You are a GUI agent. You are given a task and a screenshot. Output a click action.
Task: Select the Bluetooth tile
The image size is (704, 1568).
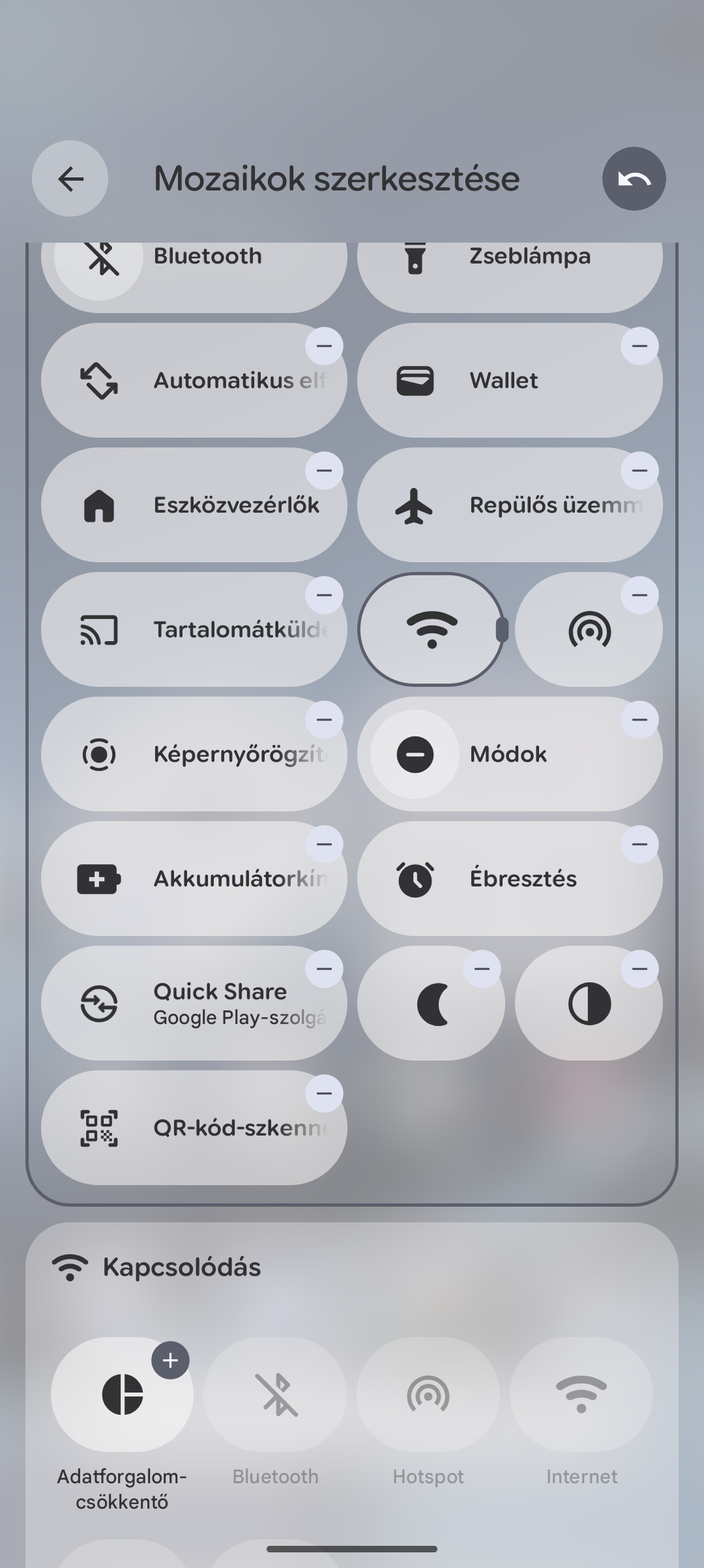[x=194, y=267]
